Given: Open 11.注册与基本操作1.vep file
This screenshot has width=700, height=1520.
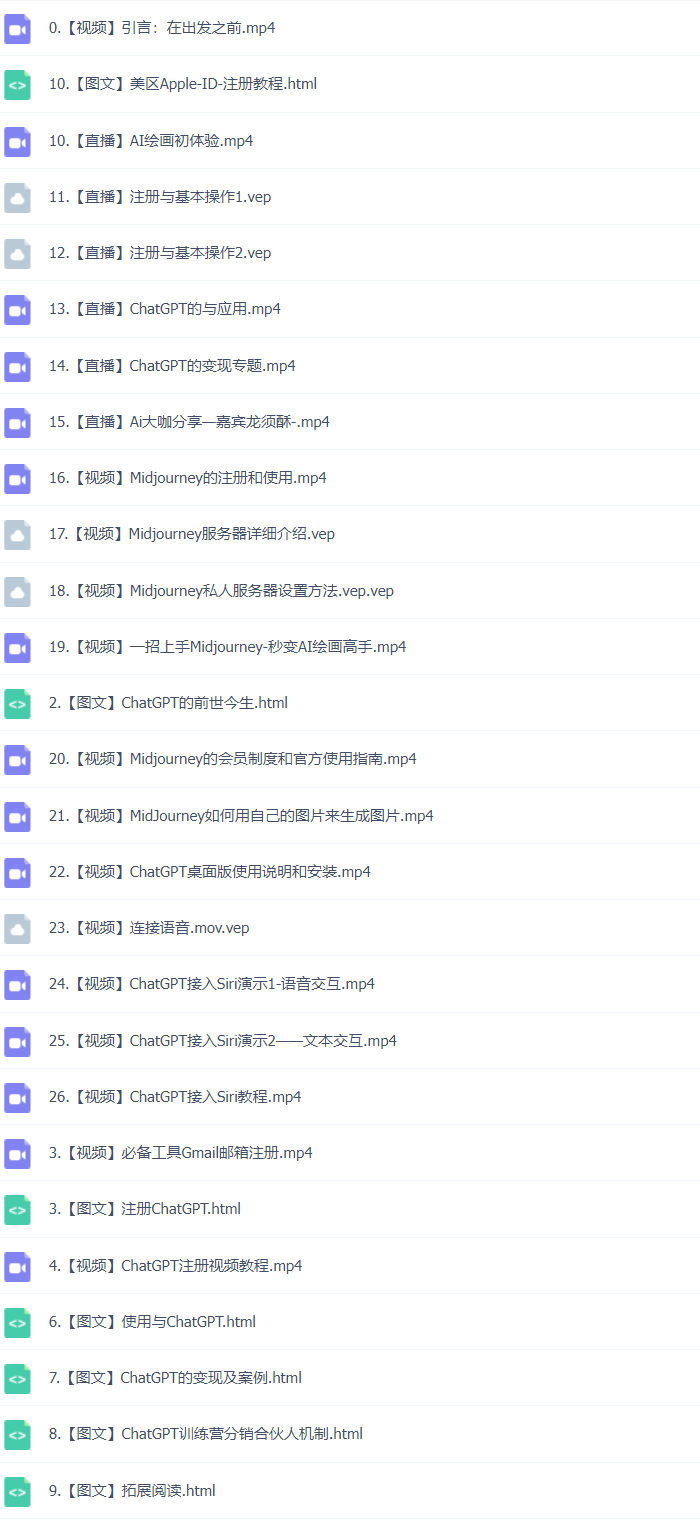Looking at the screenshot, I should [x=159, y=197].
